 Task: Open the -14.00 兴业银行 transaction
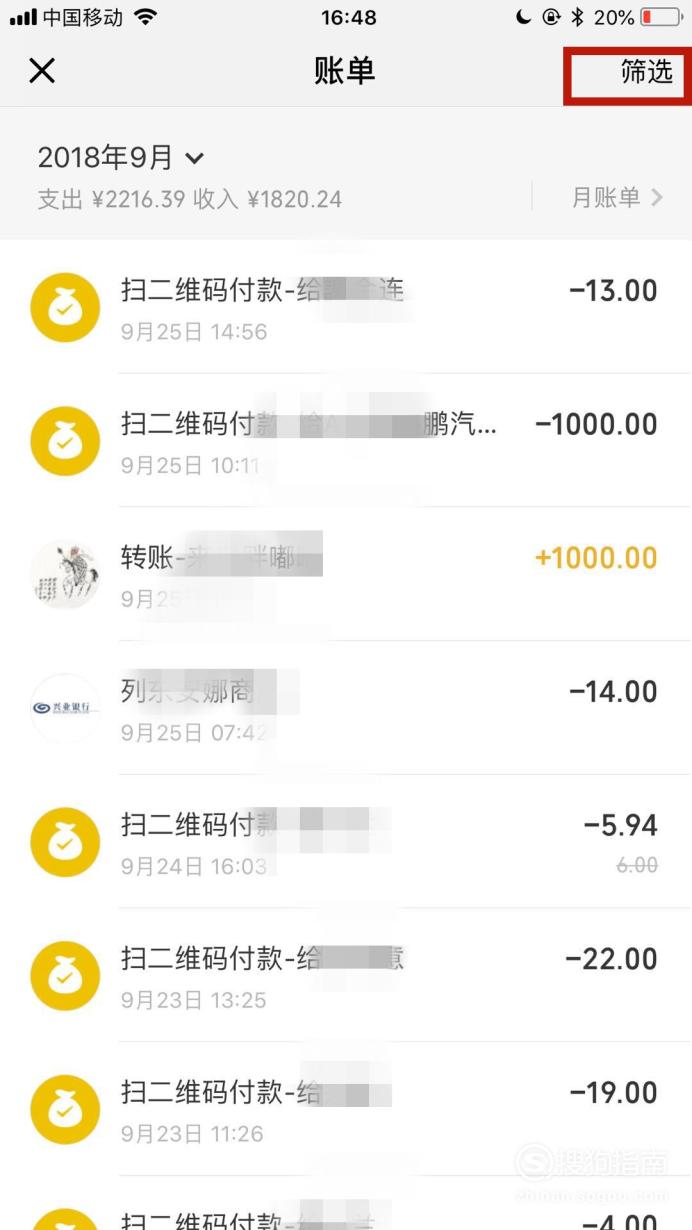(346, 707)
